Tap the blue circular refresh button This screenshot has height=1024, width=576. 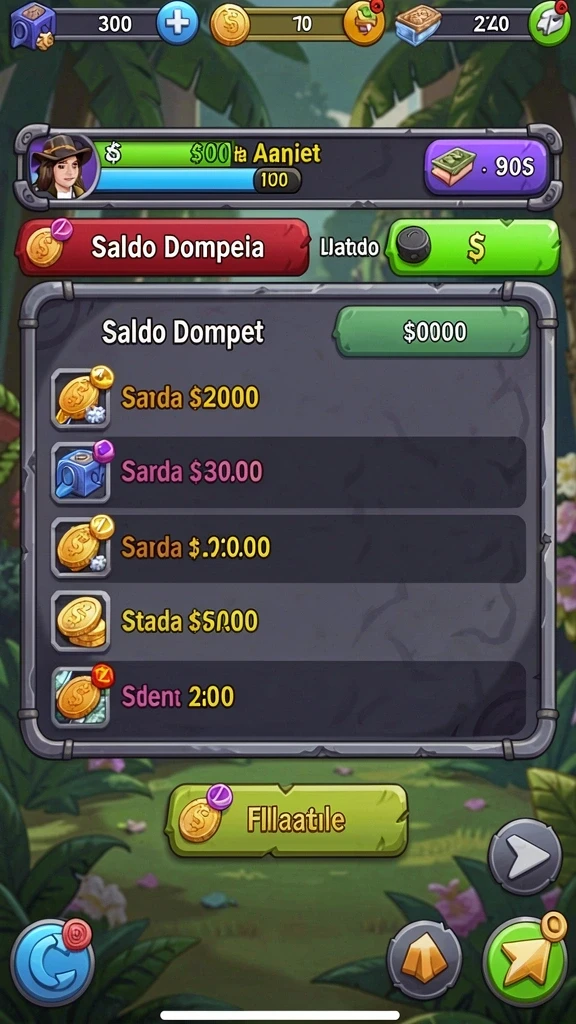[x=53, y=963]
